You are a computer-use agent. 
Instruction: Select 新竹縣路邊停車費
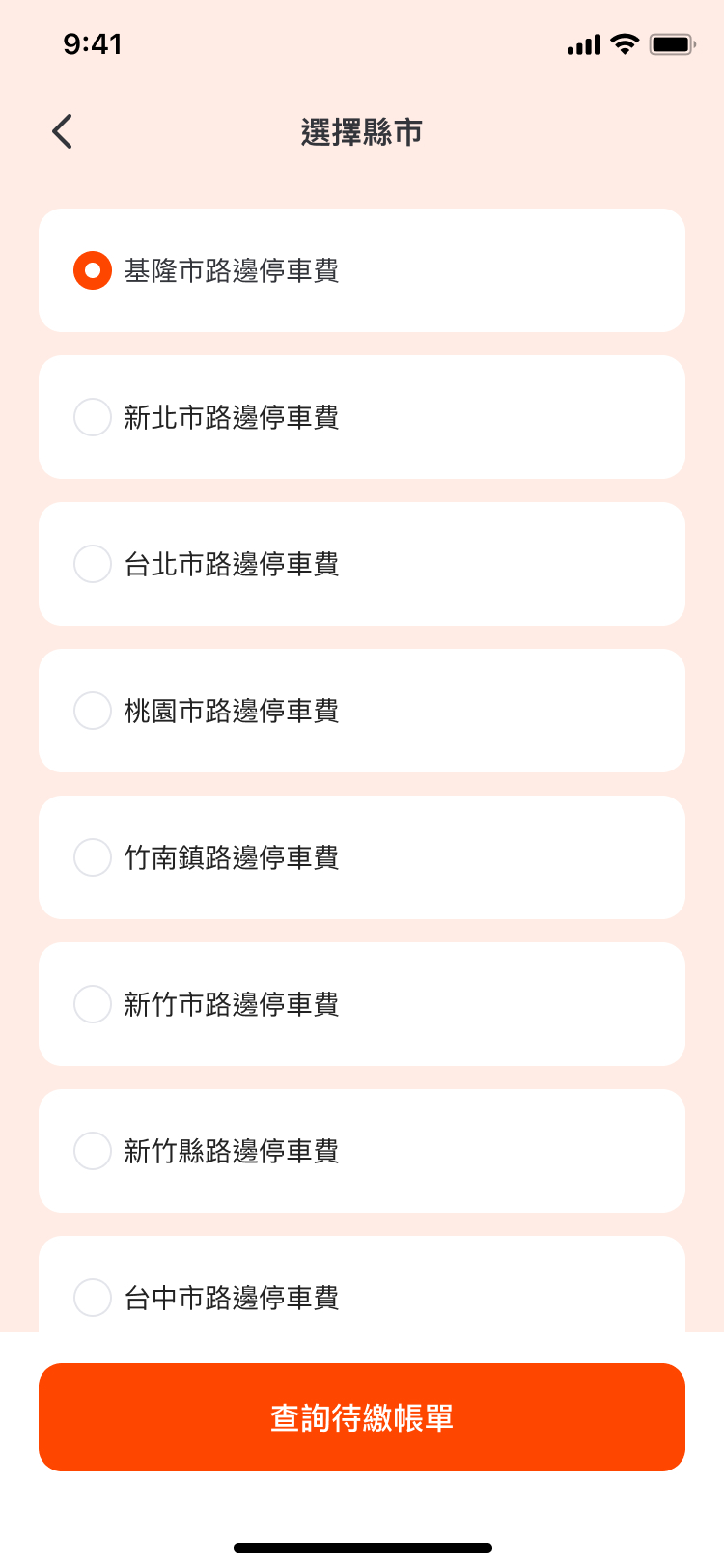tap(362, 1151)
